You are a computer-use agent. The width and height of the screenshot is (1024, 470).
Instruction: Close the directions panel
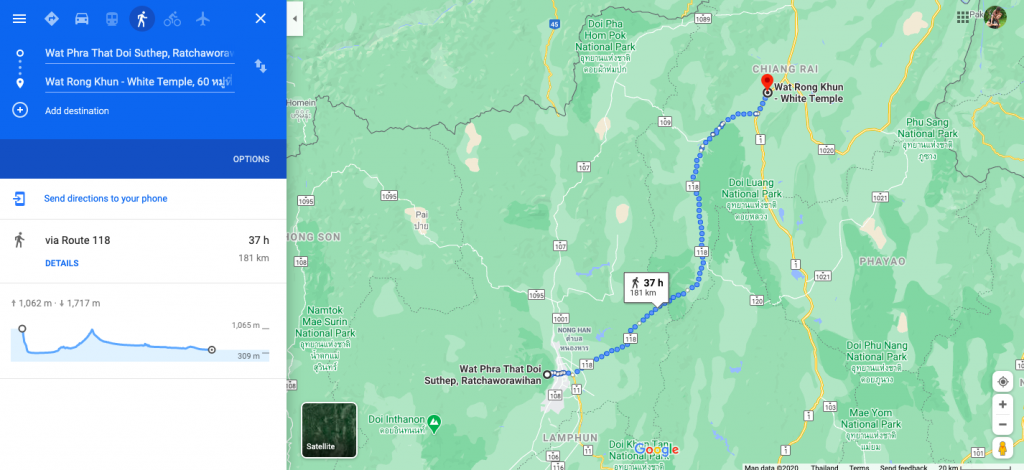(260, 19)
